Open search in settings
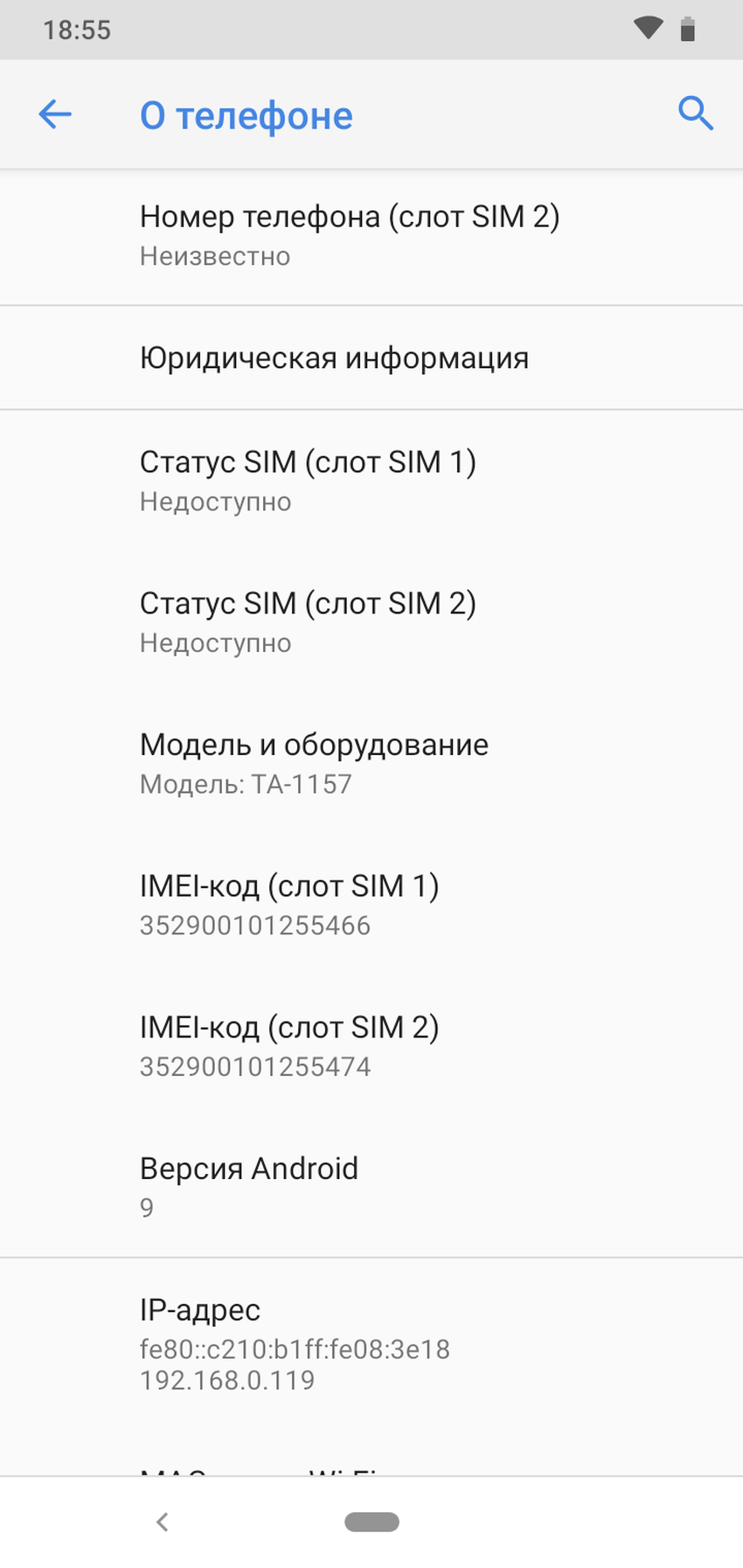This screenshot has height=1568, width=743. tap(696, 114)
